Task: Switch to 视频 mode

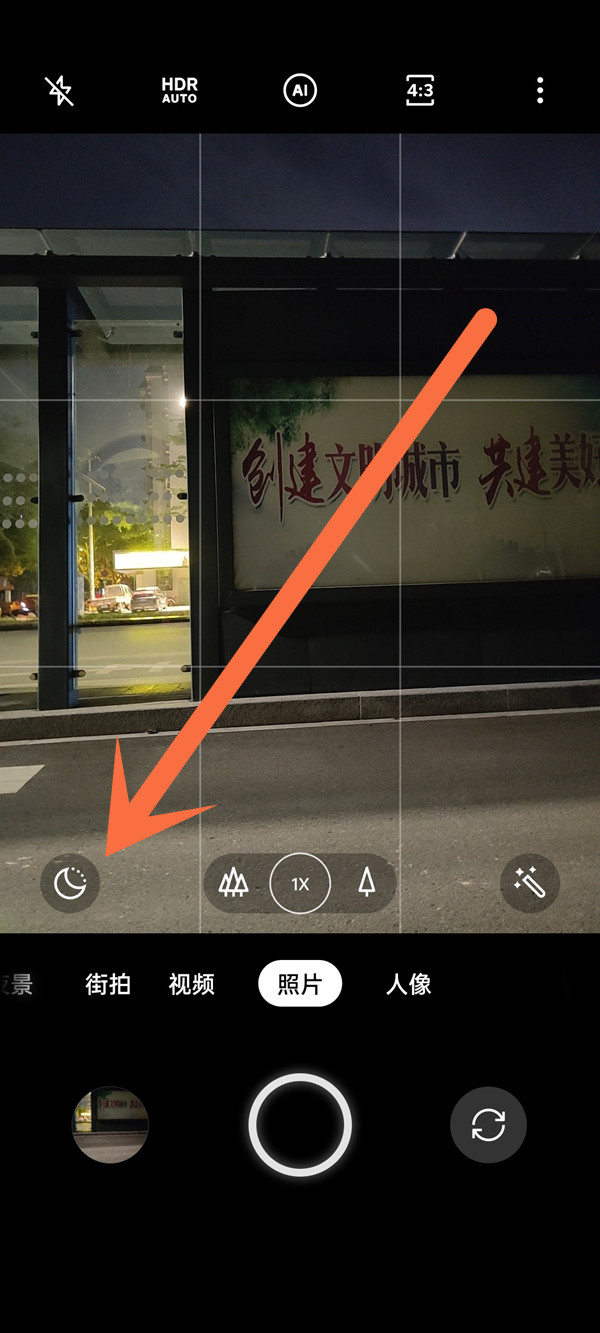Action: pos(191,984)
